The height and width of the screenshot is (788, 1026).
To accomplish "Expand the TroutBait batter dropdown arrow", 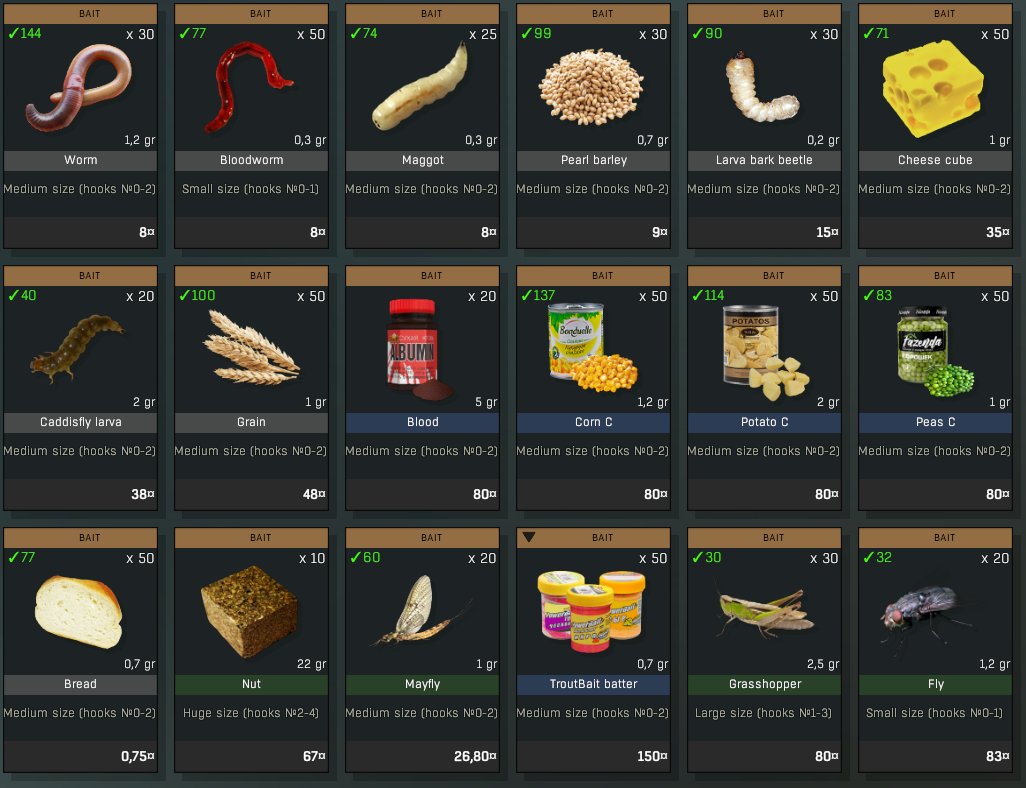I will pyautogui.click(x=530, y=538).
